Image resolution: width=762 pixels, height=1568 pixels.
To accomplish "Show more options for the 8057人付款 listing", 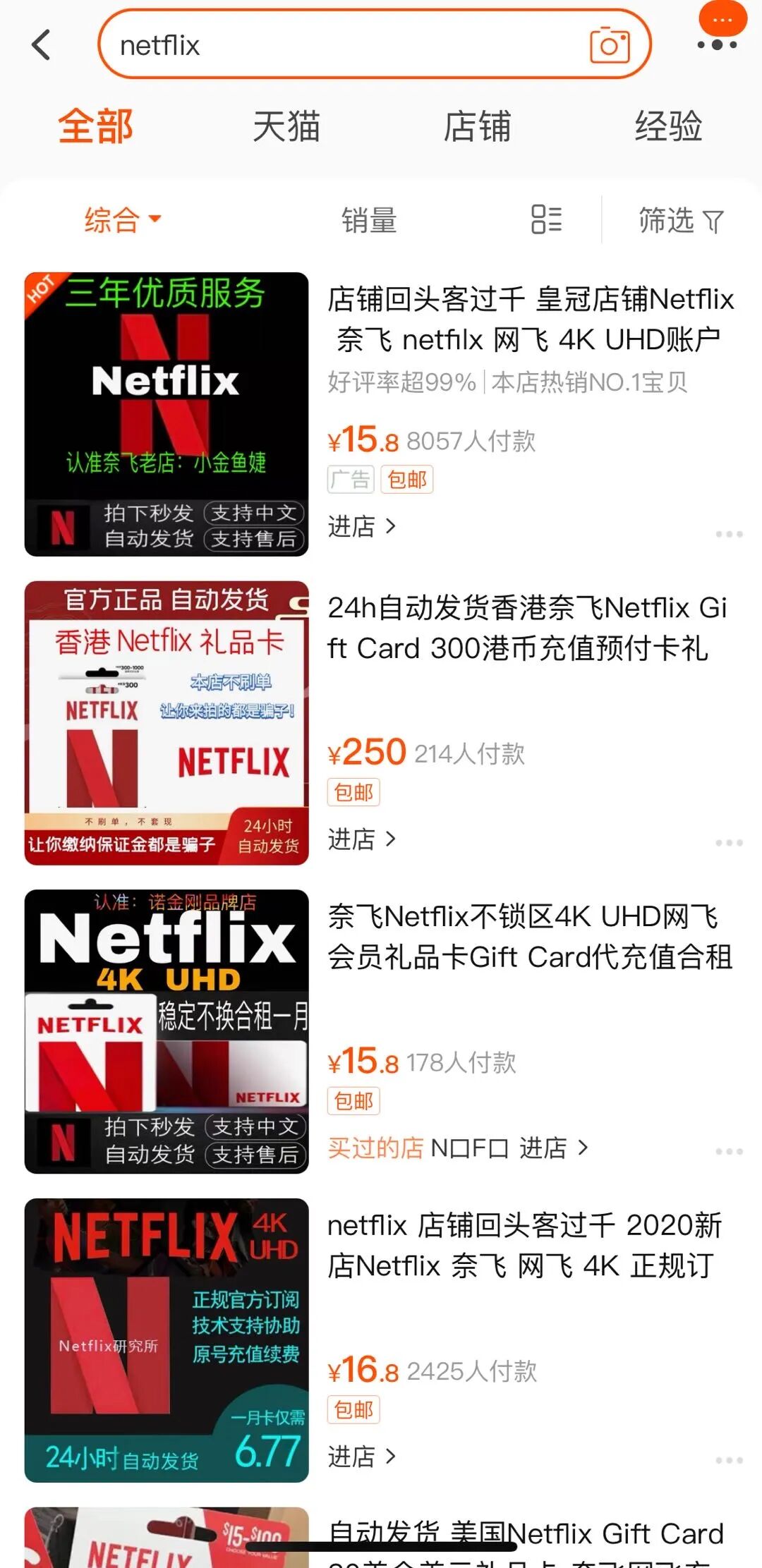I will [729, 534].
